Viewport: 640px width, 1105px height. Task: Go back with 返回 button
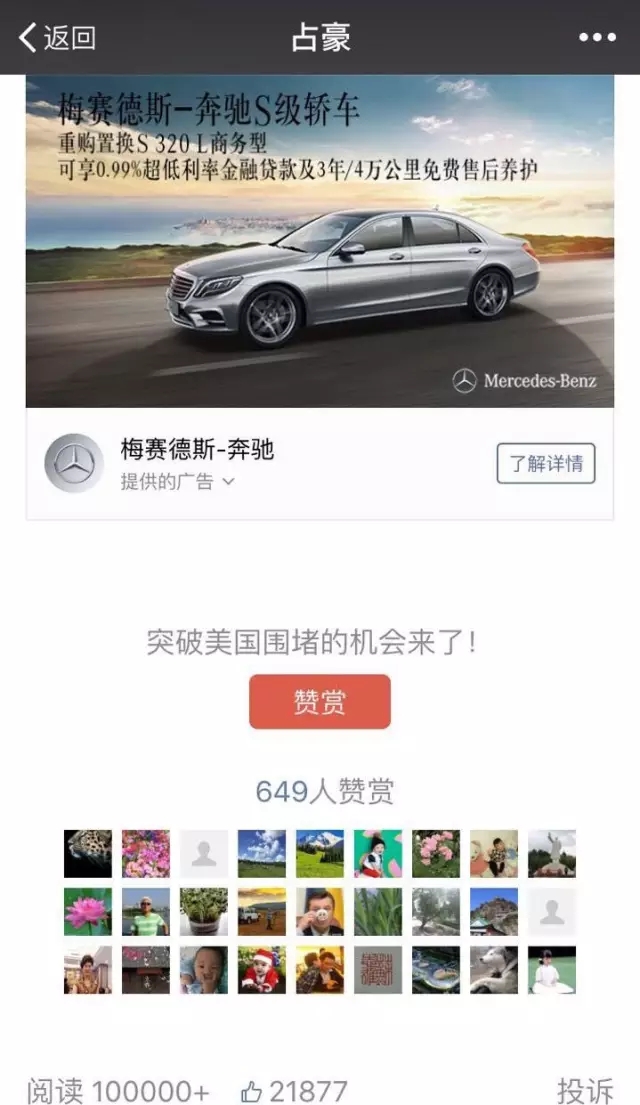click(57, 38)
